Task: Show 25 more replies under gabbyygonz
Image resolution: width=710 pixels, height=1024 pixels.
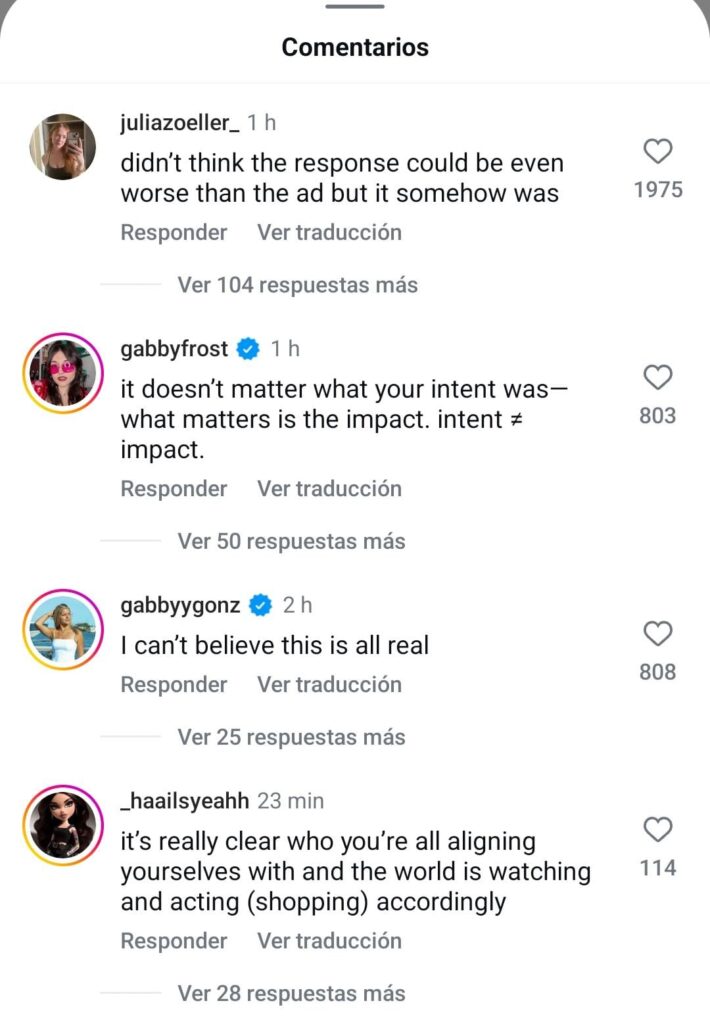Action: 291,737
